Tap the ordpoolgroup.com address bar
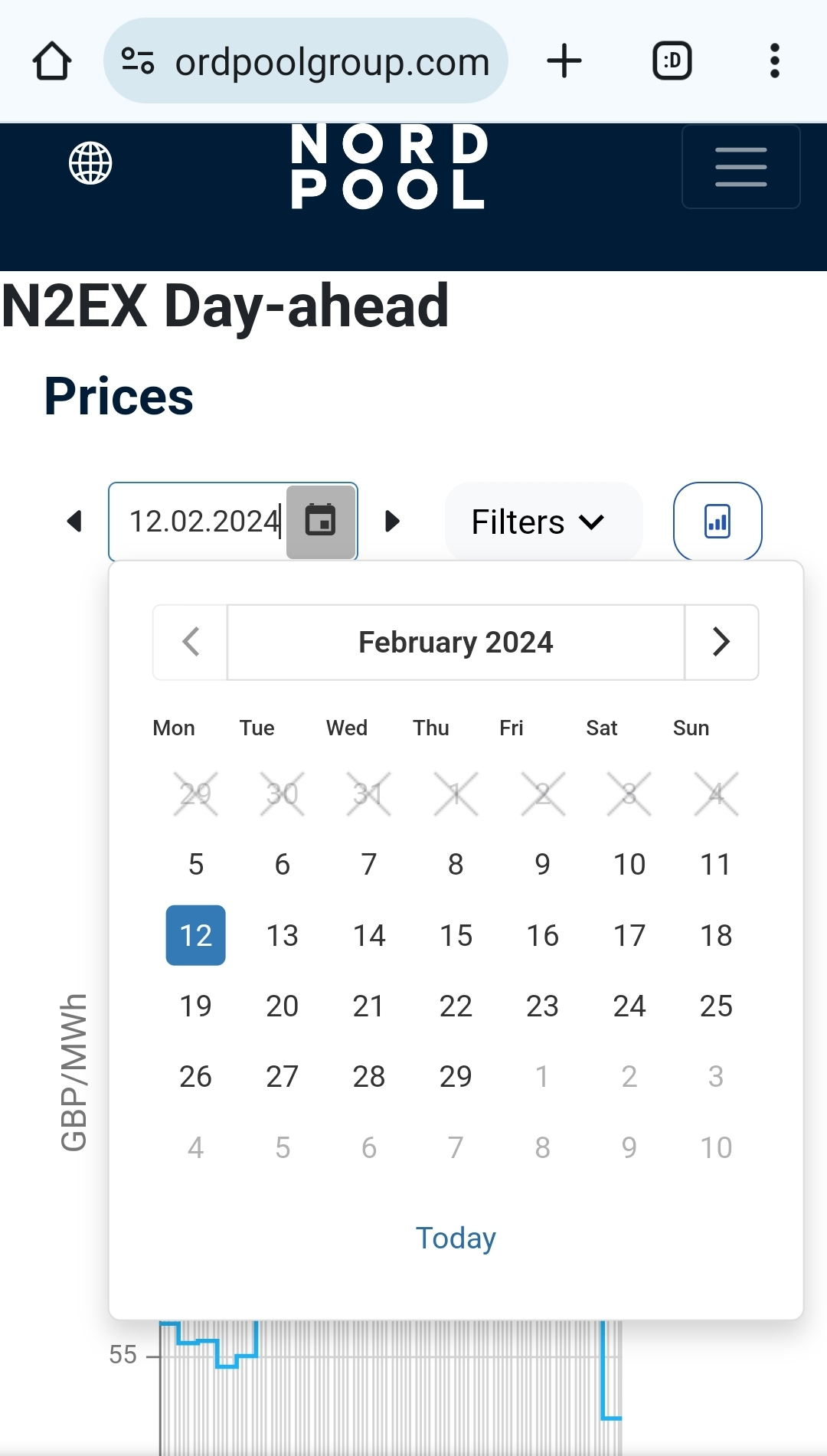Screen dimensions: 827x1456 [x=306, y=61]
